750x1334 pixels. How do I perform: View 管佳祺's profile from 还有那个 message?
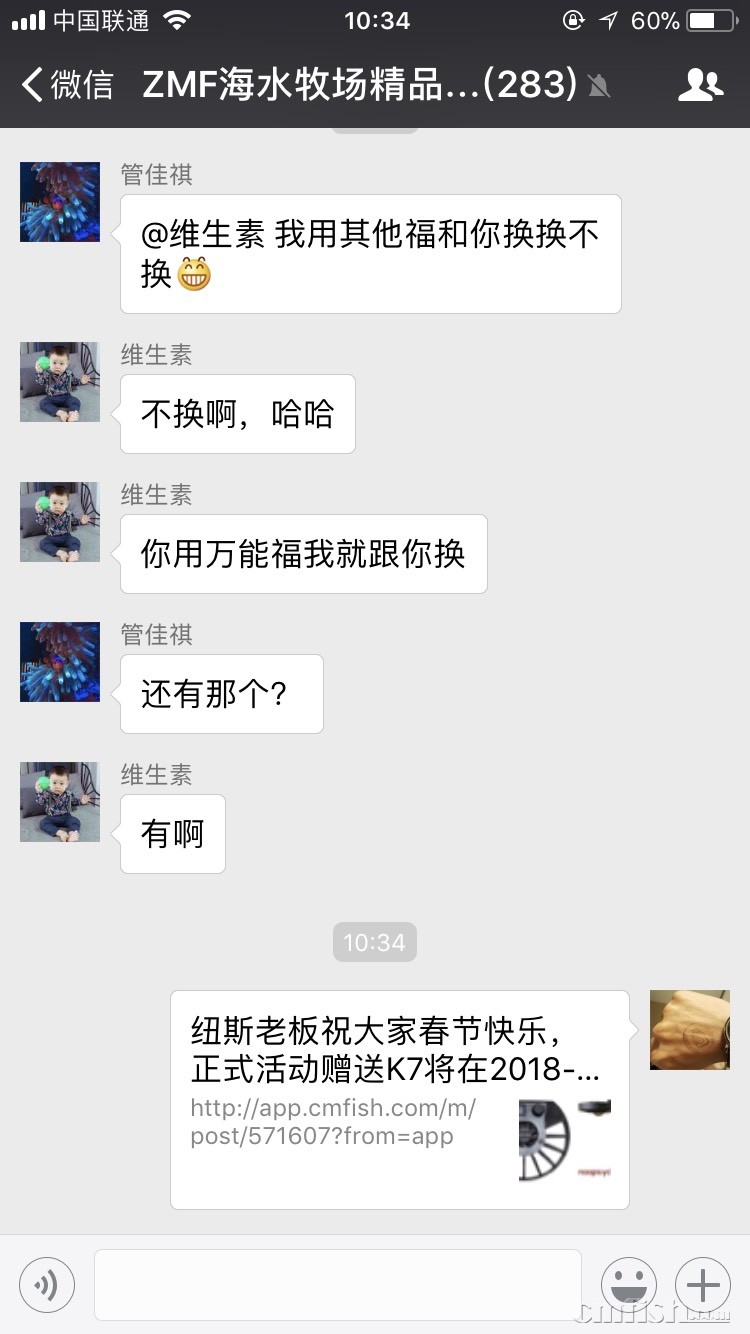coord(60,662)
